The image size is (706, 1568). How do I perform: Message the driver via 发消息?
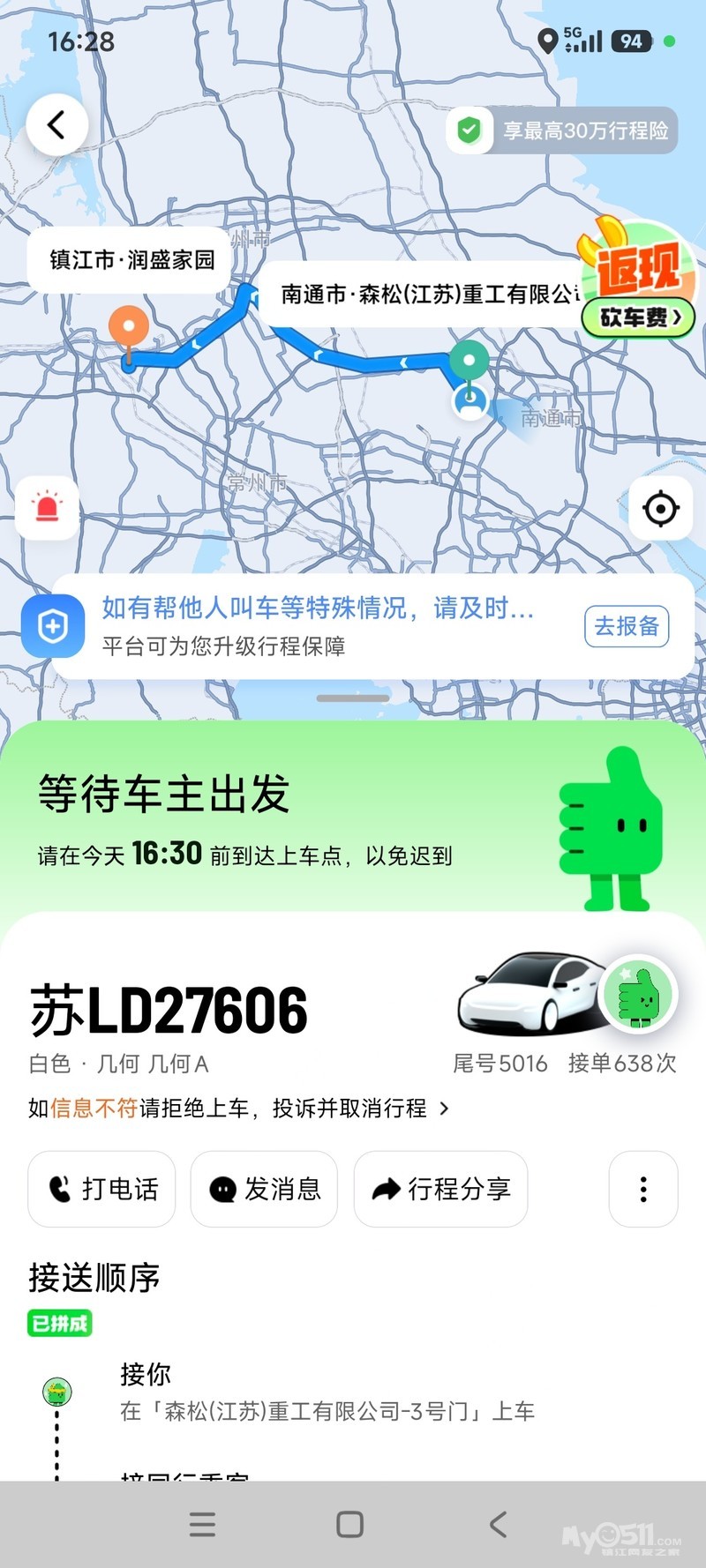pos(264,1189)
